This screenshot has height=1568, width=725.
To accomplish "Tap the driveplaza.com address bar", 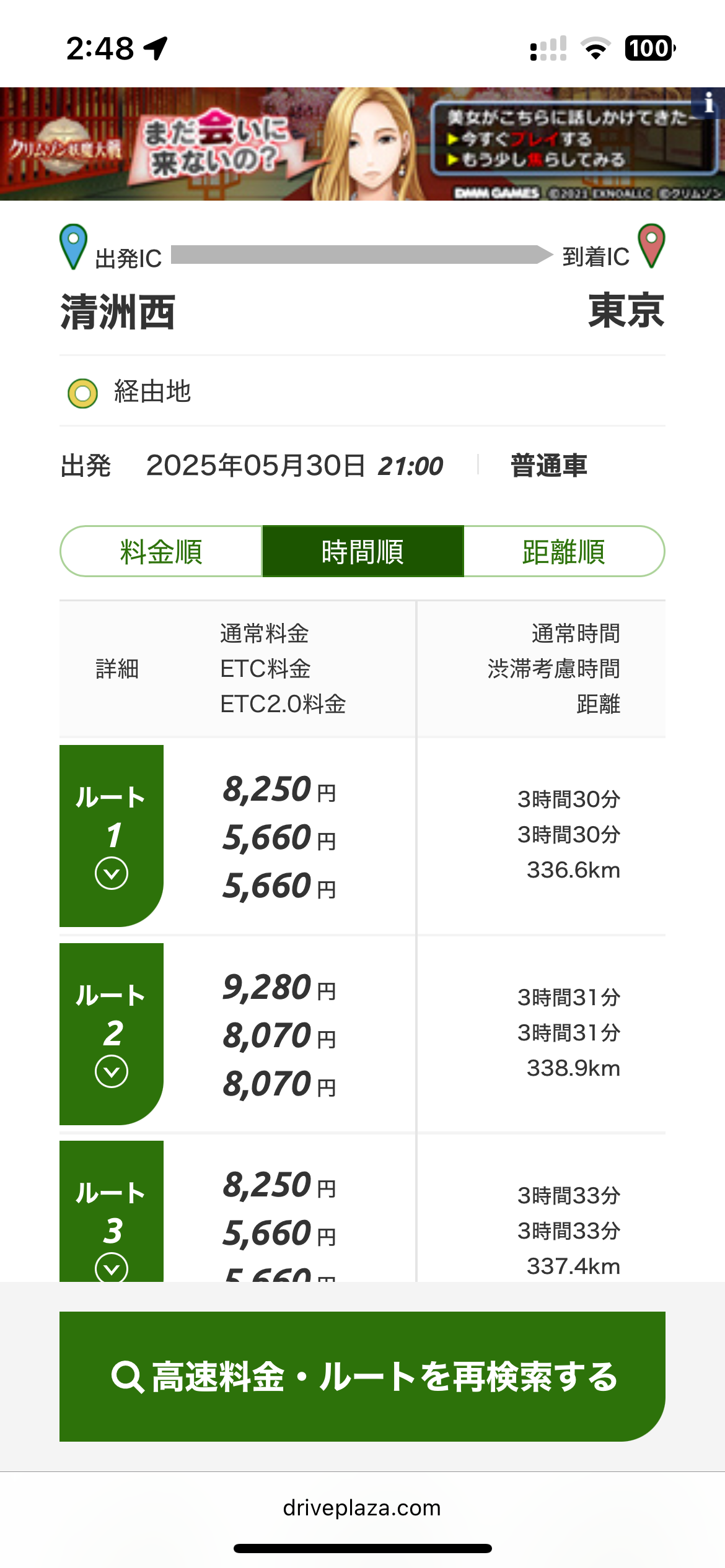I will click(x=362, y=1507).
